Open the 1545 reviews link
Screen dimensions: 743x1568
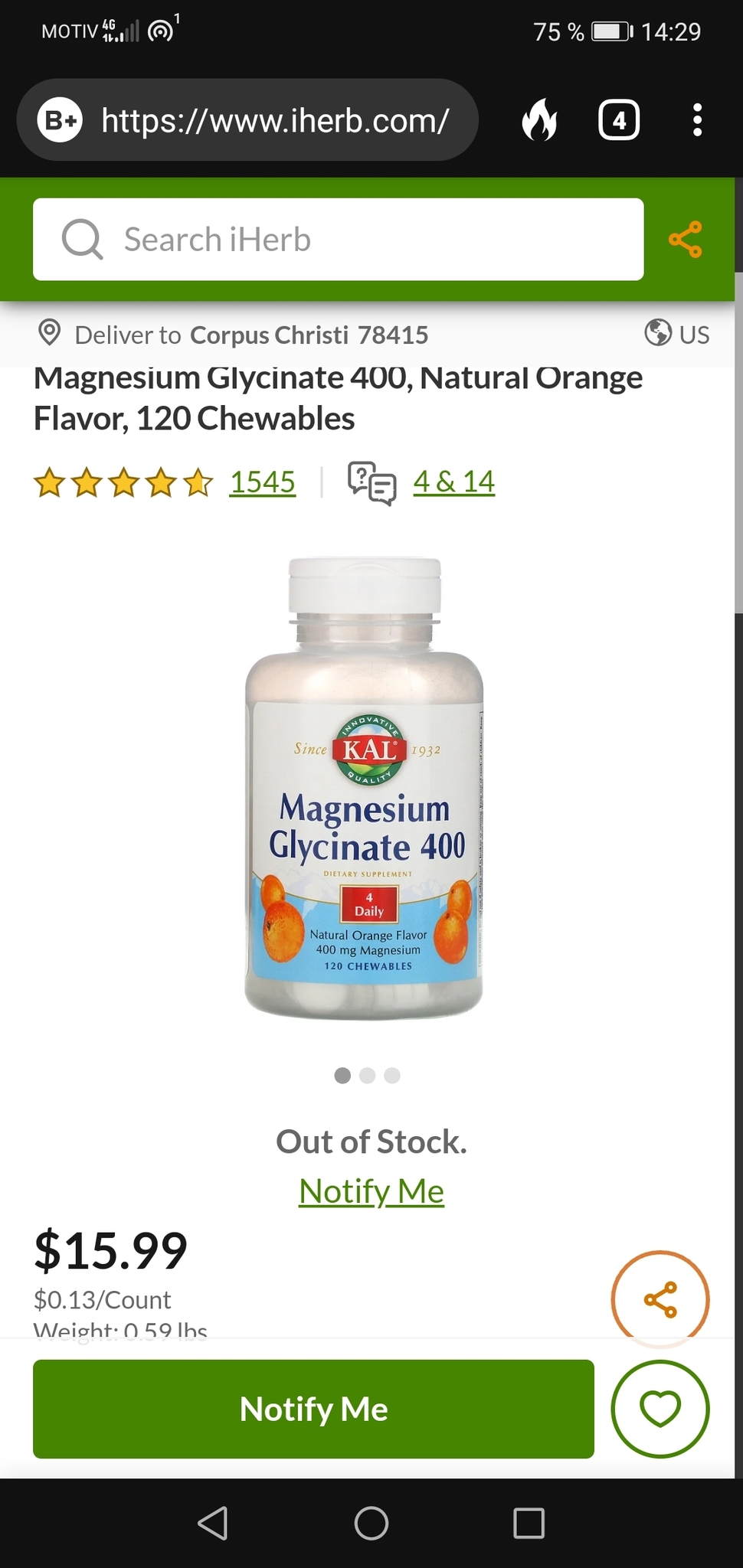[262, 482]
